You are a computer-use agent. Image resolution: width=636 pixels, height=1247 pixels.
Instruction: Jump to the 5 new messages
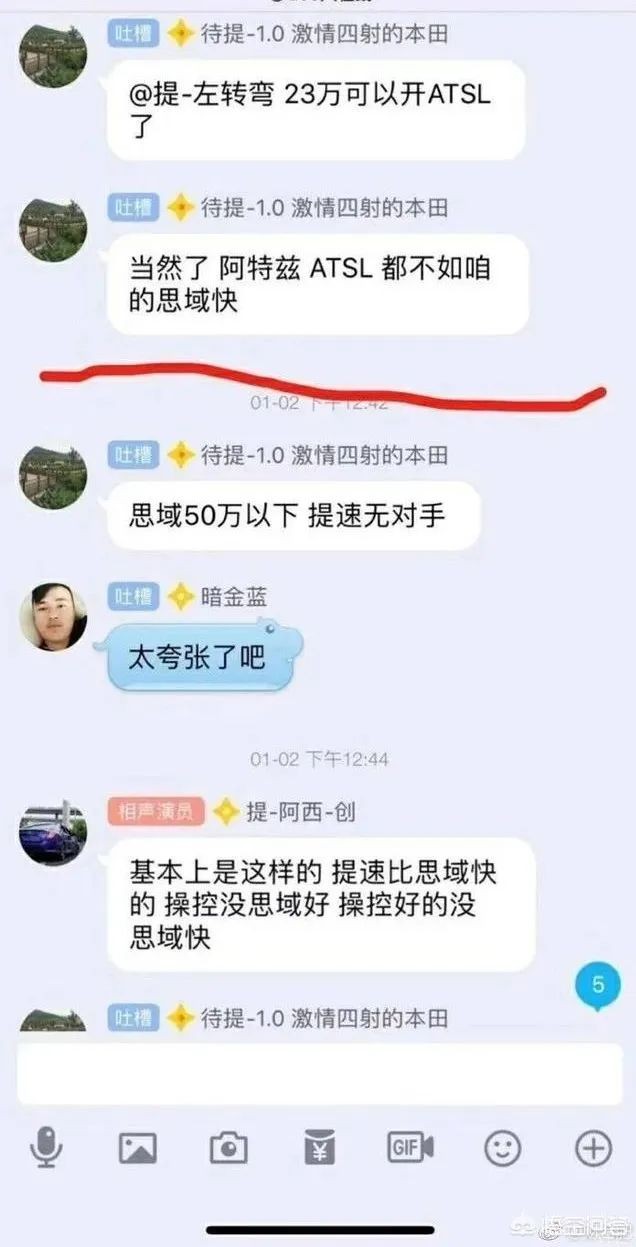click(x=597, y=985)
